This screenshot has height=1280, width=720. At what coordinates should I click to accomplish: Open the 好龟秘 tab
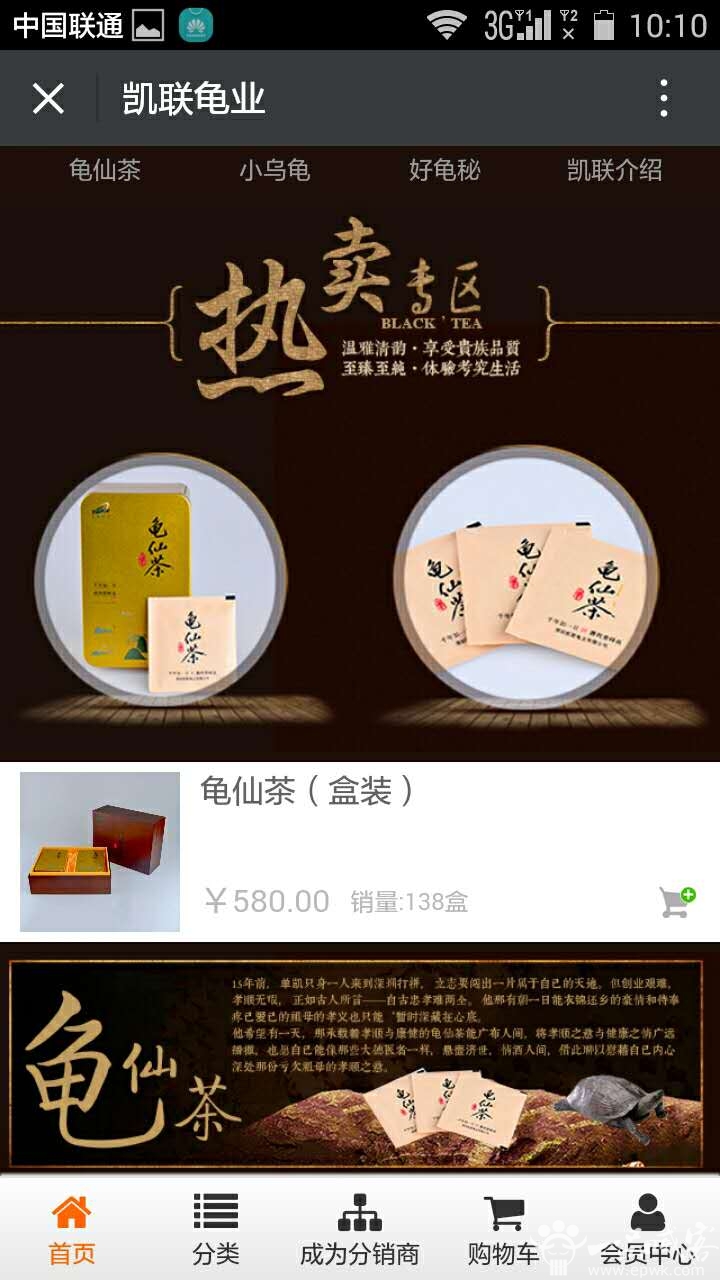click(x=445, y=170)
